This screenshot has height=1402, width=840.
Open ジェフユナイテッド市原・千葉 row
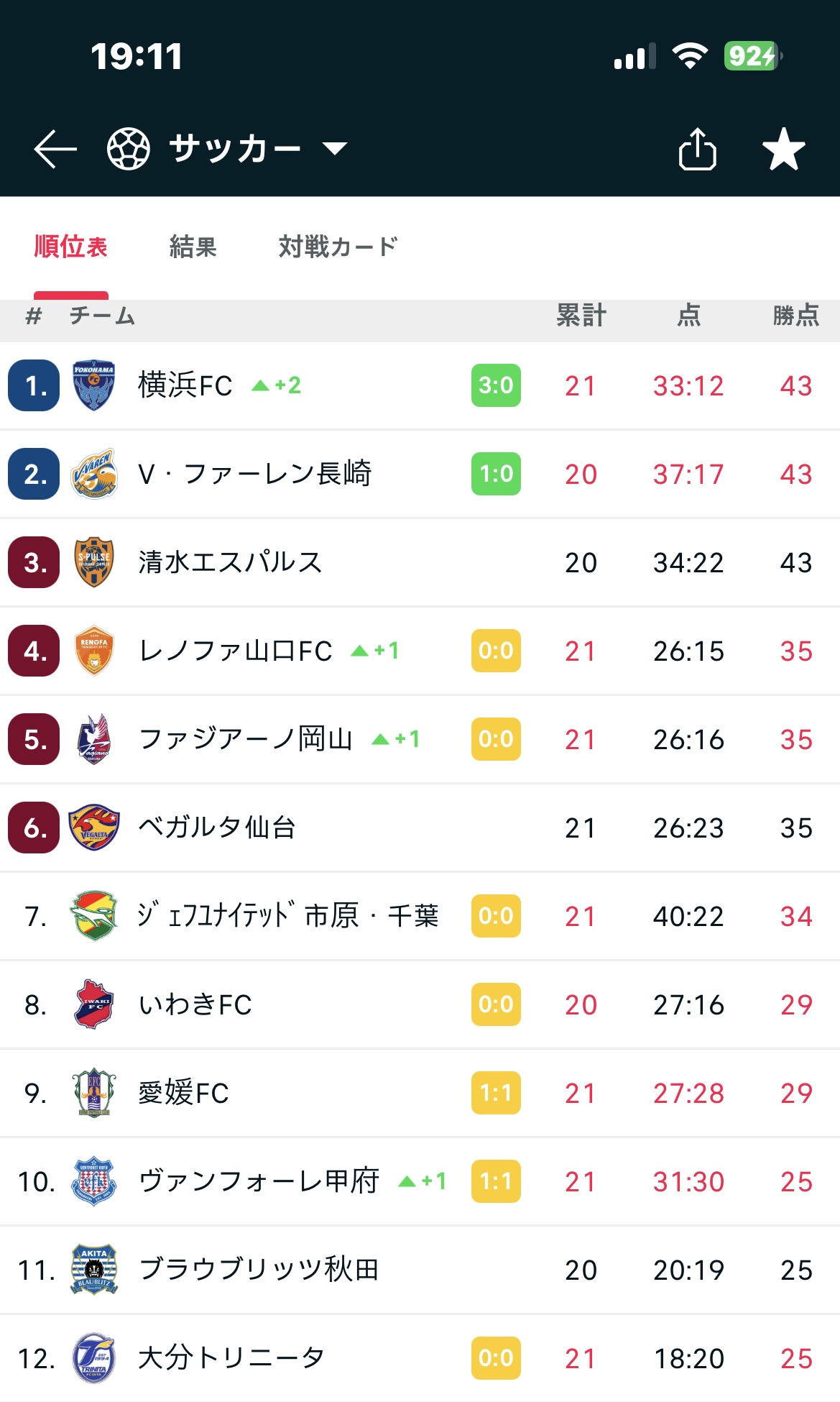(420, 917)
